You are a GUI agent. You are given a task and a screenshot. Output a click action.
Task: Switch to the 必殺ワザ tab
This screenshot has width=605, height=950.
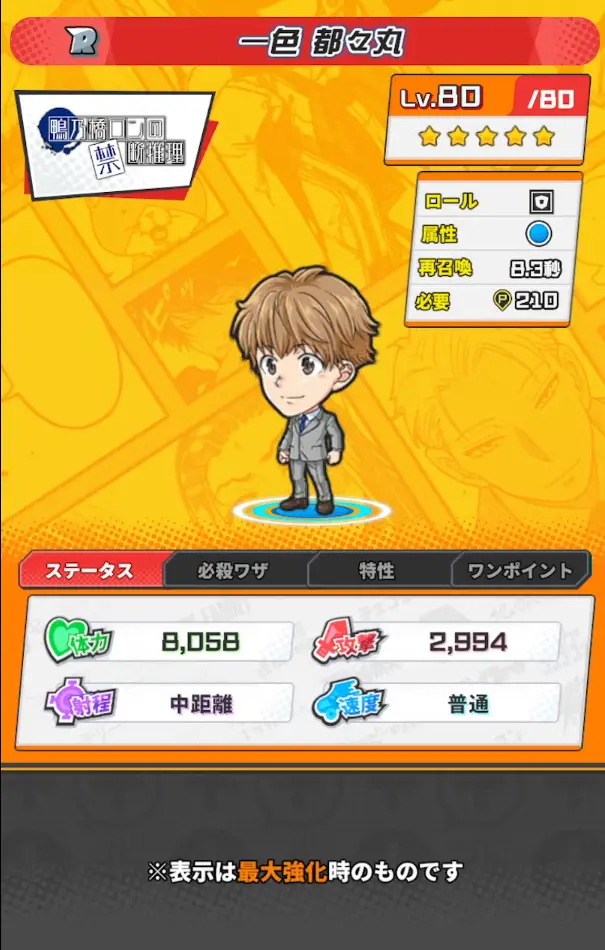(x=233, y=571)
